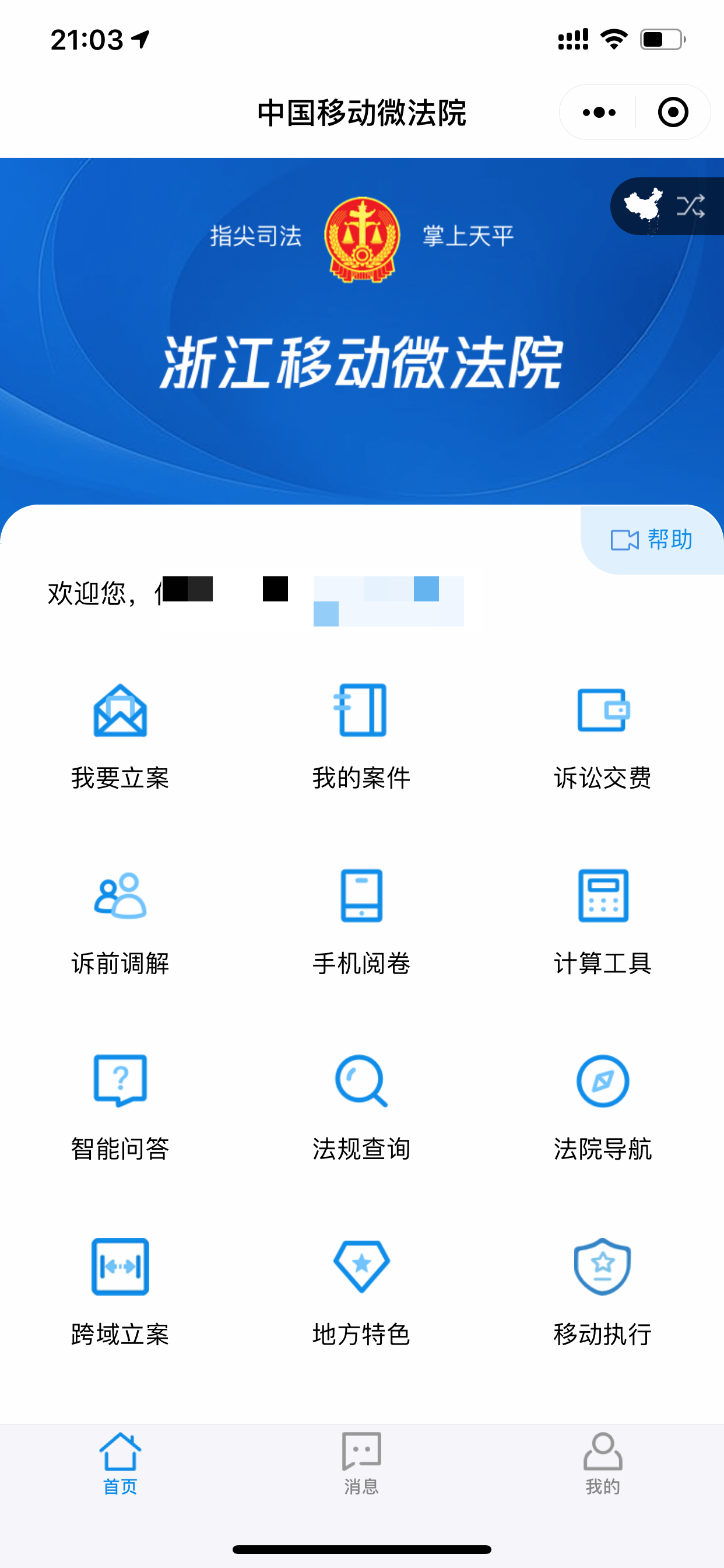The image size is (724, 1568).
Task: Open the 帮助 help video
Action: [652, 540]
